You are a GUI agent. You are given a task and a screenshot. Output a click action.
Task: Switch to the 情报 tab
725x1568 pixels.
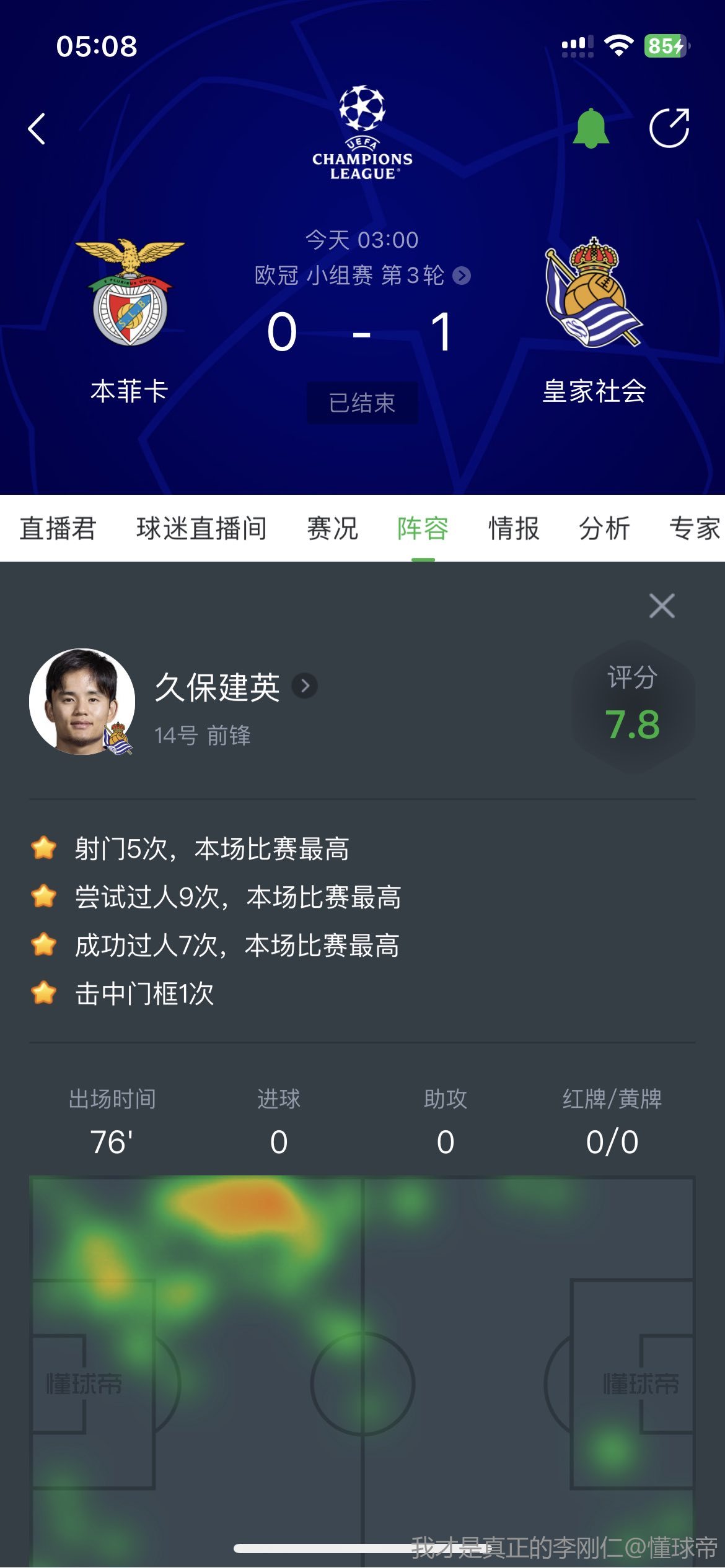514,528
